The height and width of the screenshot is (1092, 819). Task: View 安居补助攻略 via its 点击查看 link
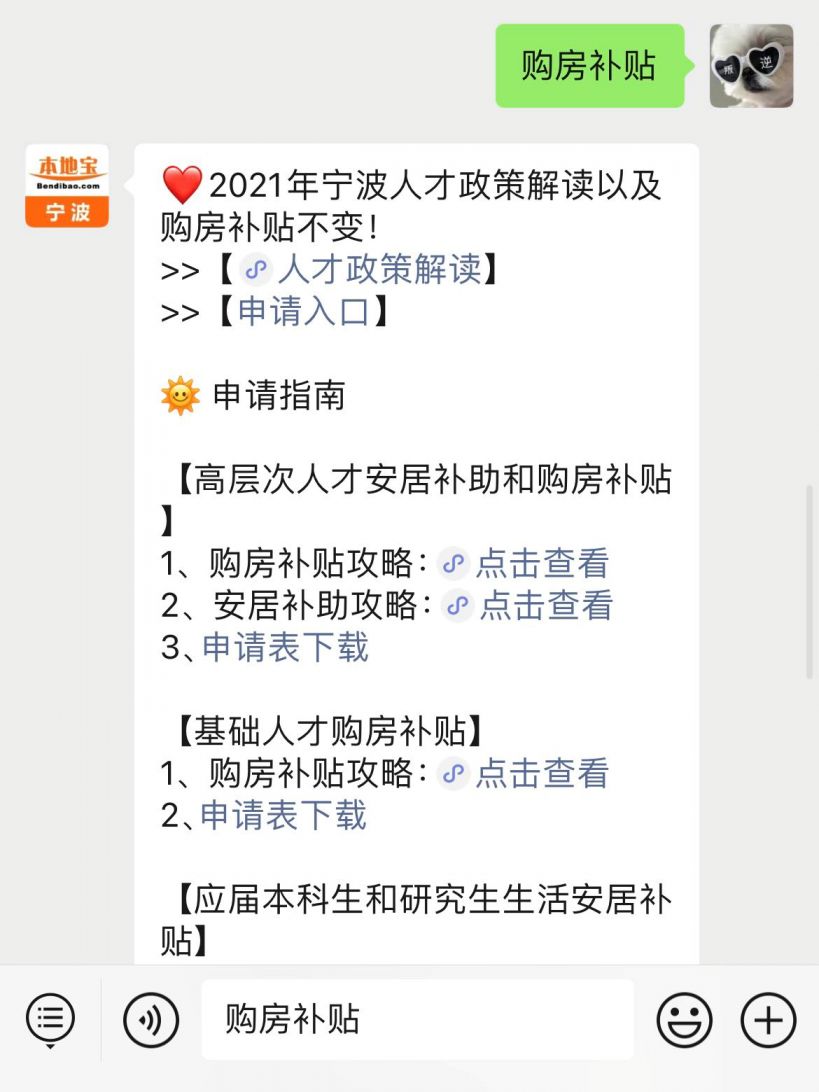550,605
